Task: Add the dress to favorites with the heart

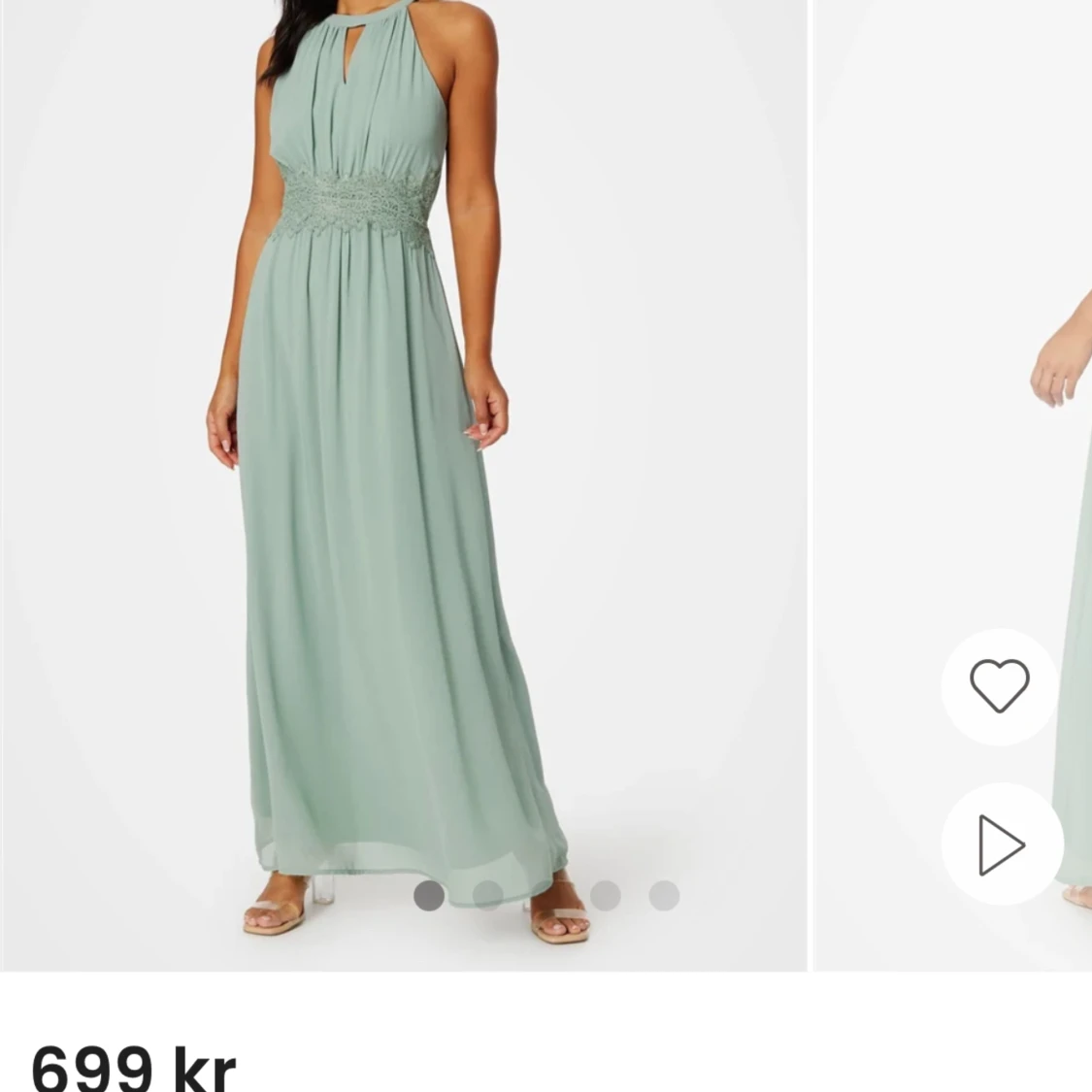Action: (x=999, y=685)
